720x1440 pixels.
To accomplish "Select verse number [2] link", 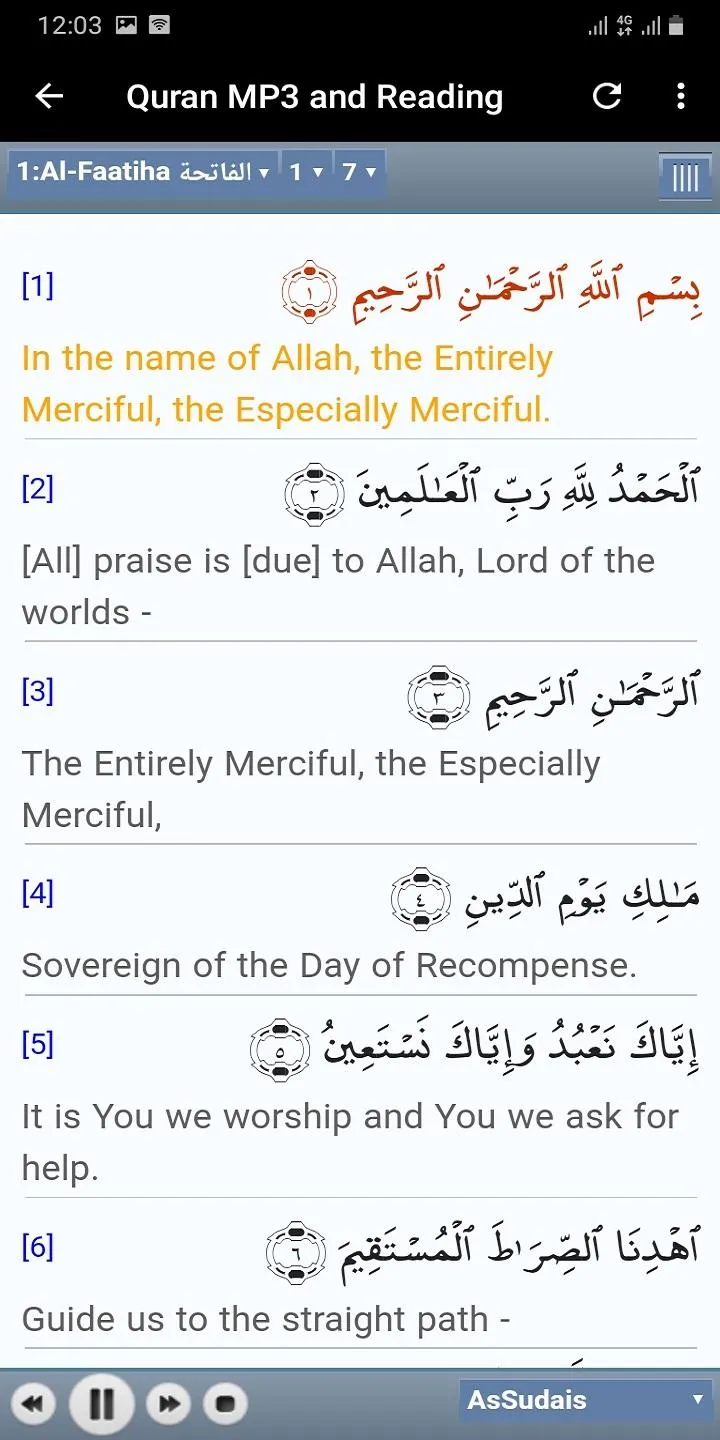I will 38,489.
